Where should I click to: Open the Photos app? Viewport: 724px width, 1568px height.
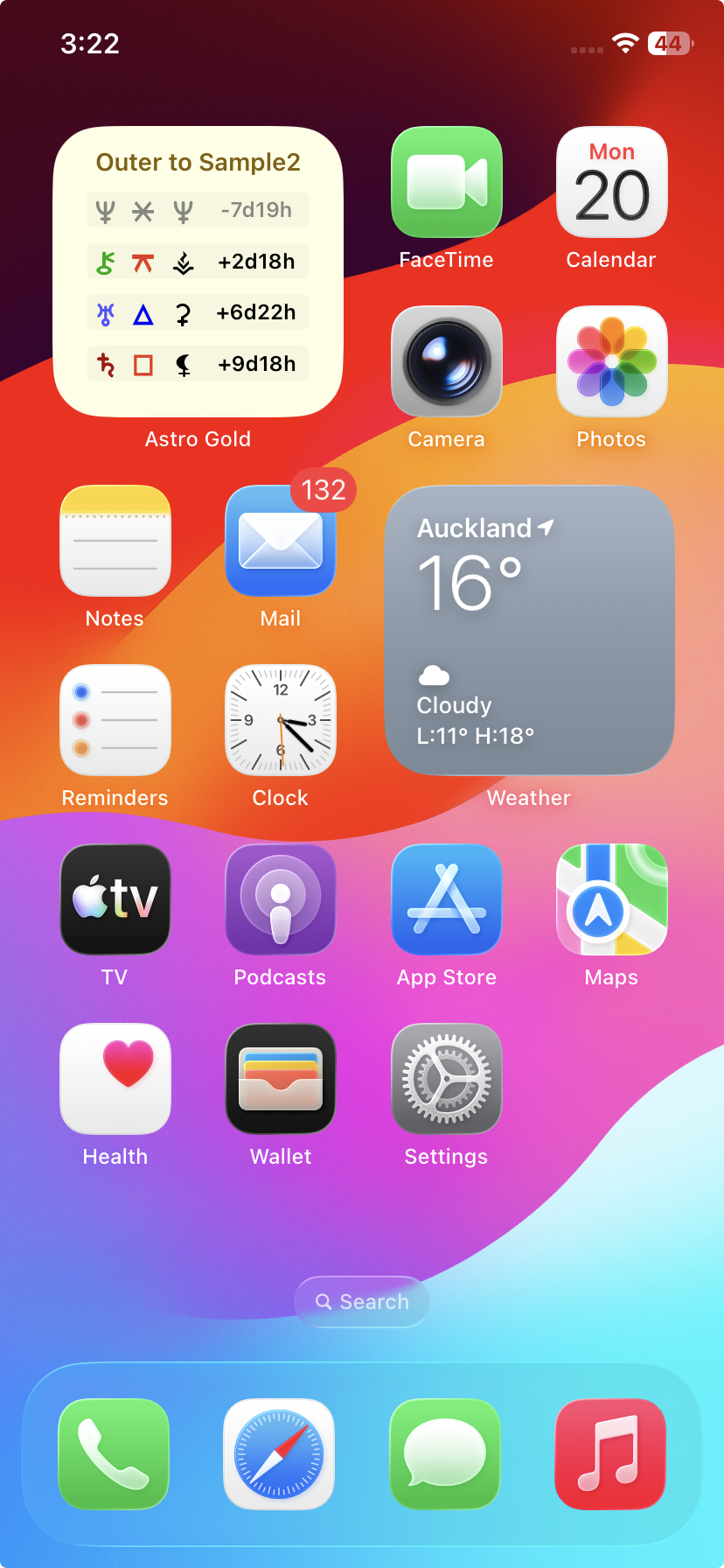point(612,361)
